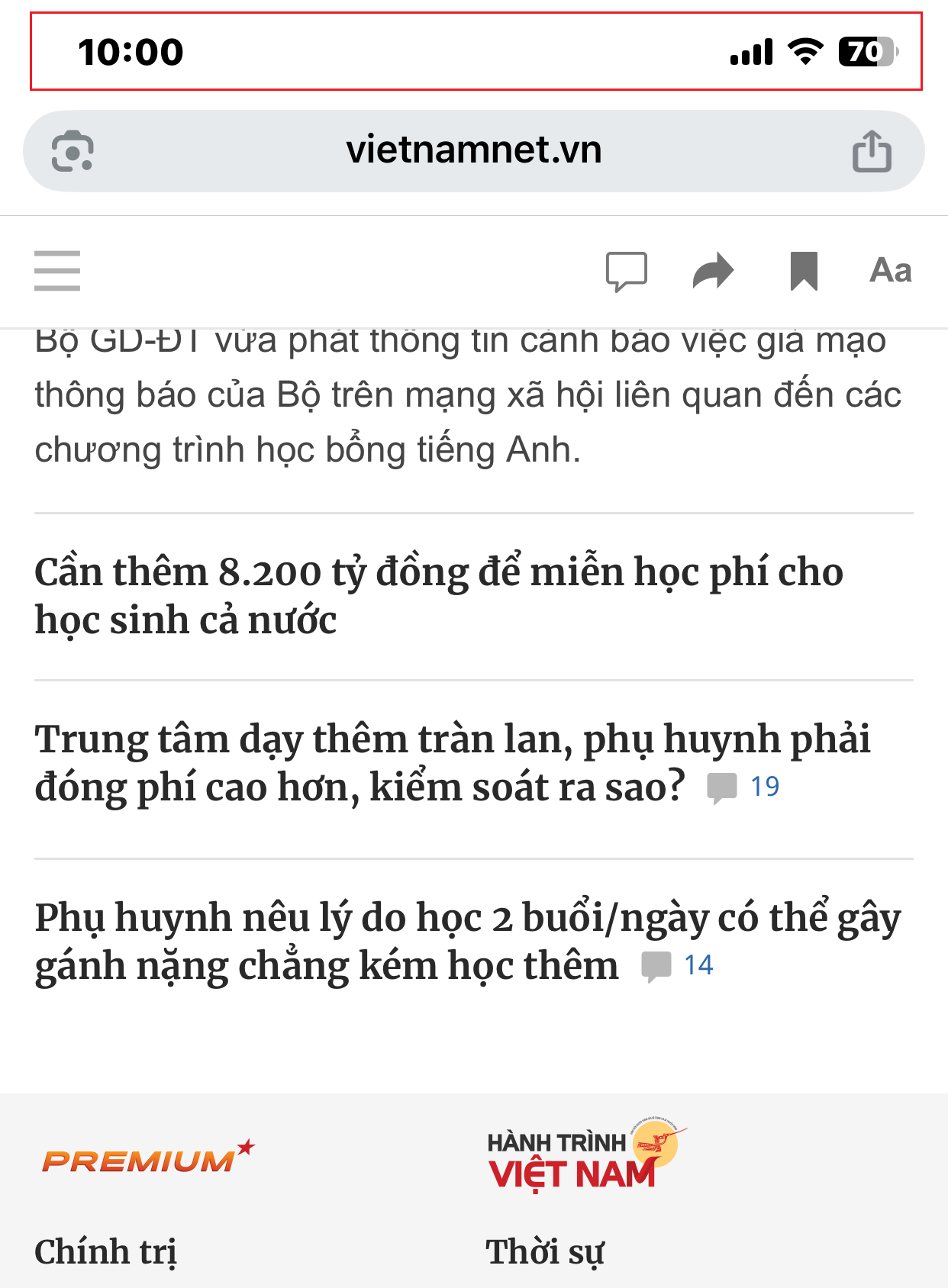This screenshot has height=1288, width=948.
Task: Open browser share sheet icon
Action: coord(871,151)
